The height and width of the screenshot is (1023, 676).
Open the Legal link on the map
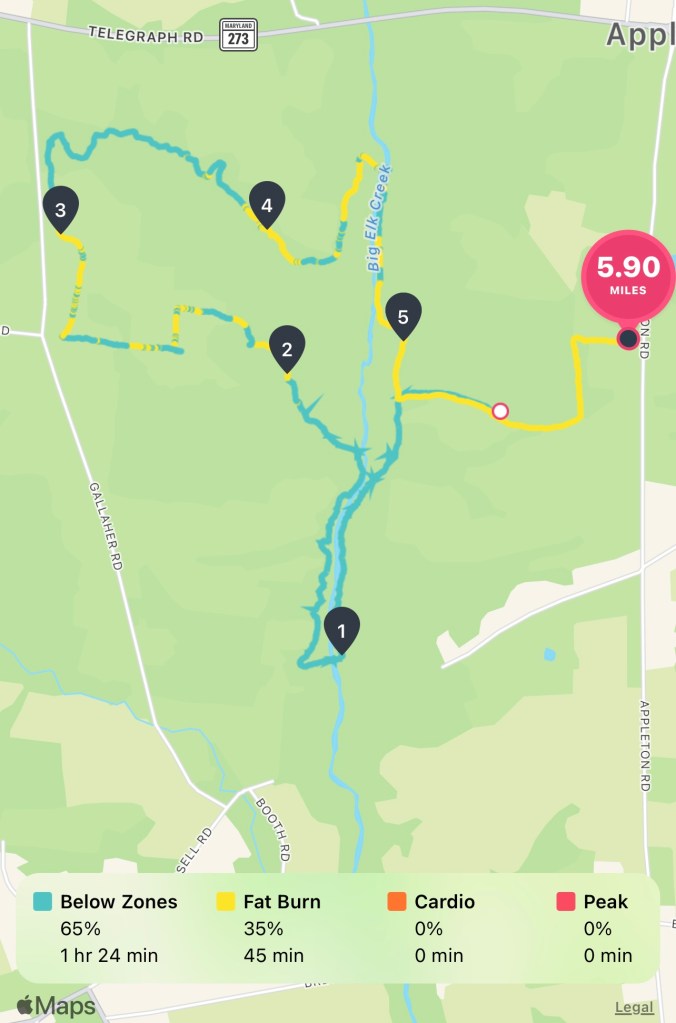pos(633,1007)
